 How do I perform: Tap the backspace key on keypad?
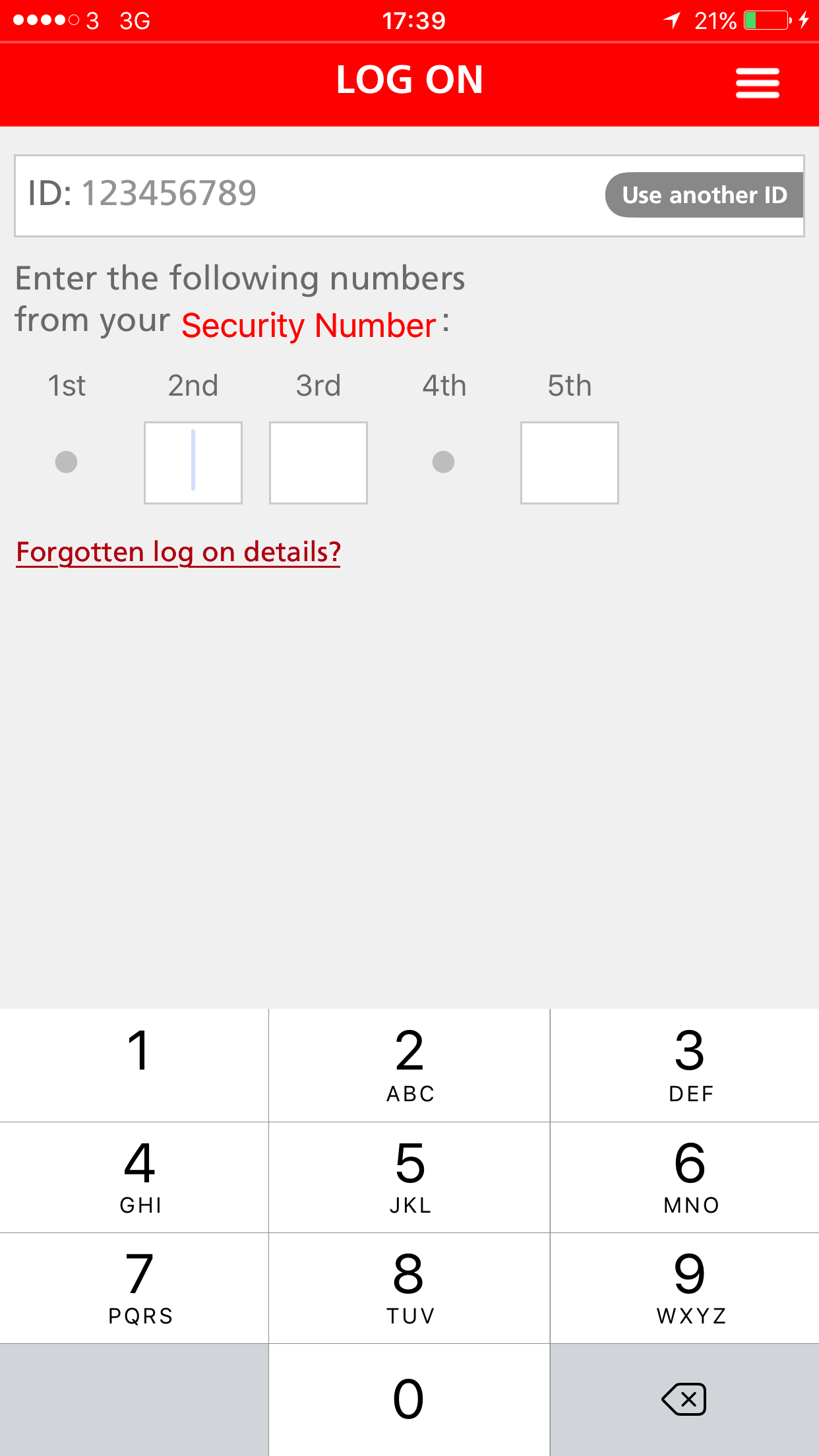coord(684,1399)
